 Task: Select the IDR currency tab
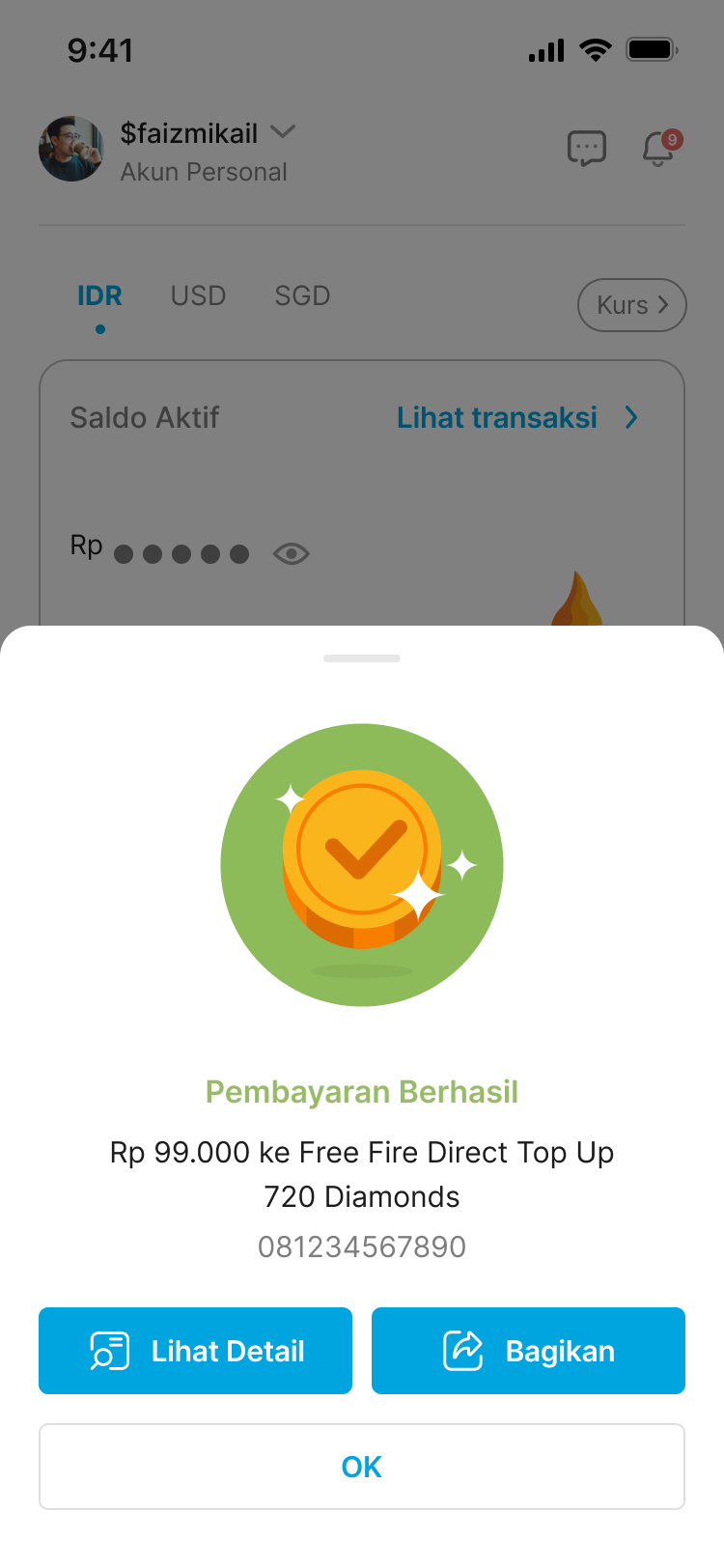point(99,295)
